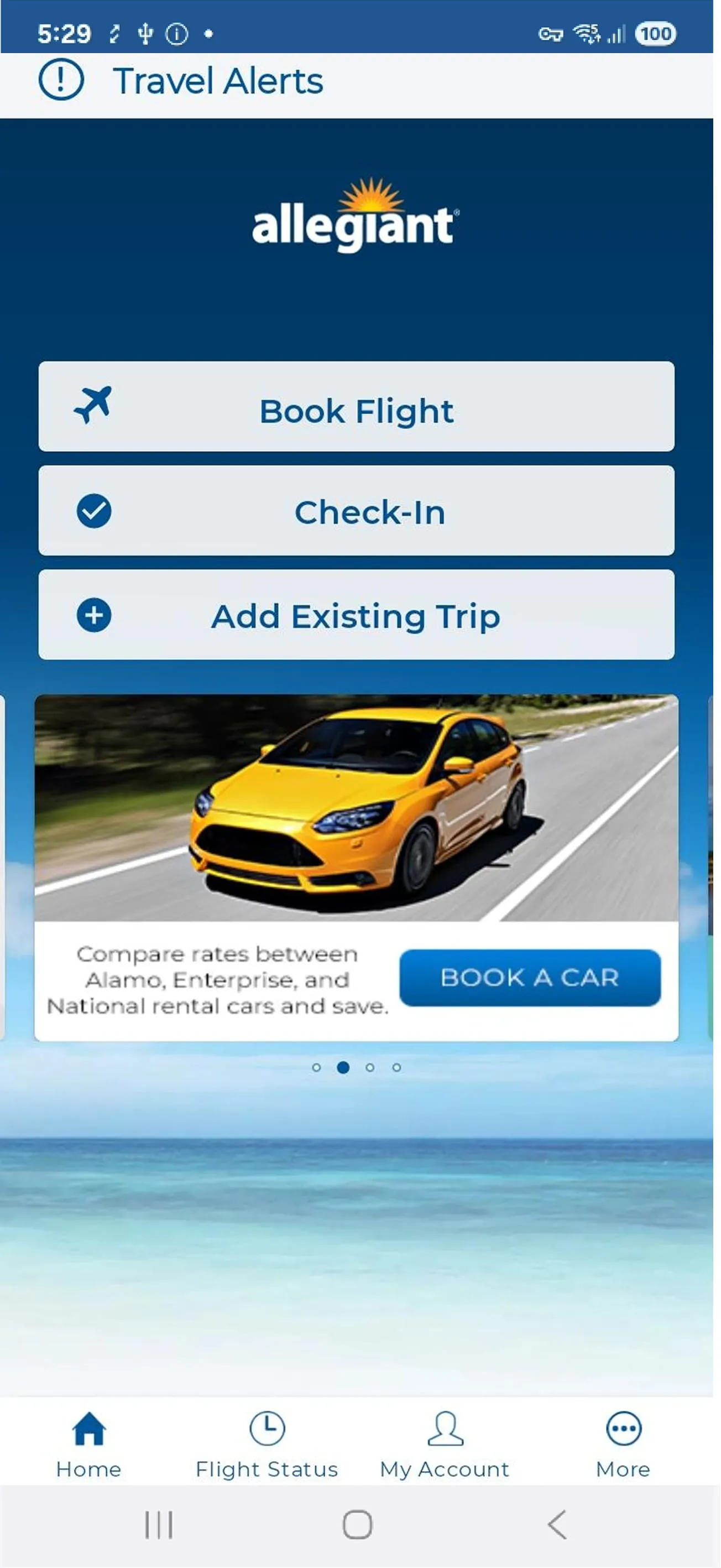The image size is (721, 1568).
Task: Open Travel Alerts banner
Action: 217,81
